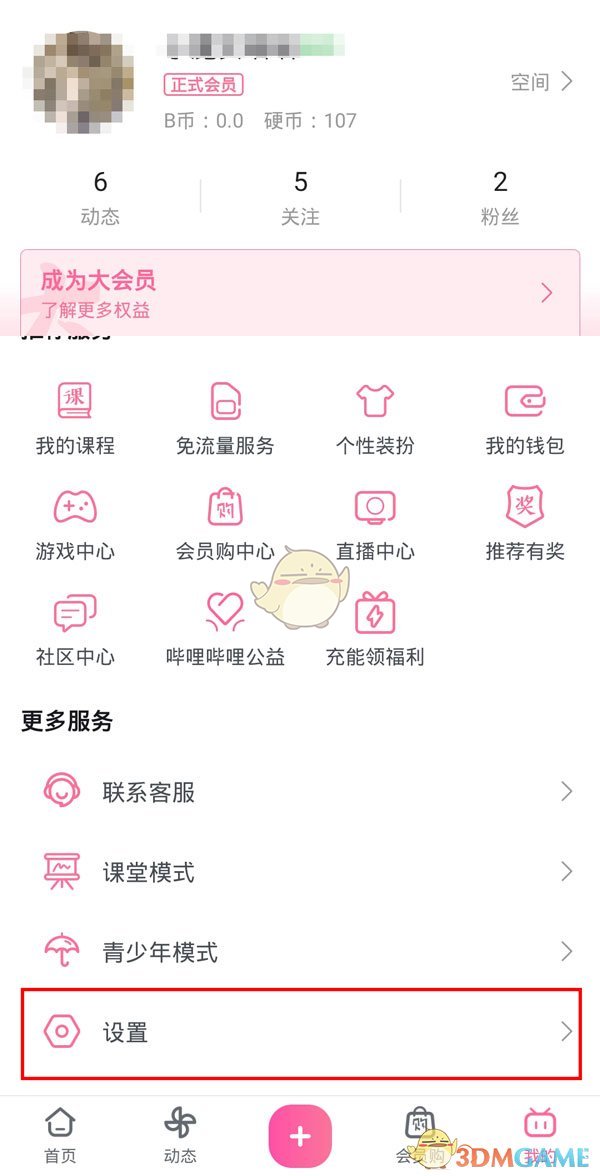Tap the pink plus upload button
The image size is (600, 1176).
300,1136
